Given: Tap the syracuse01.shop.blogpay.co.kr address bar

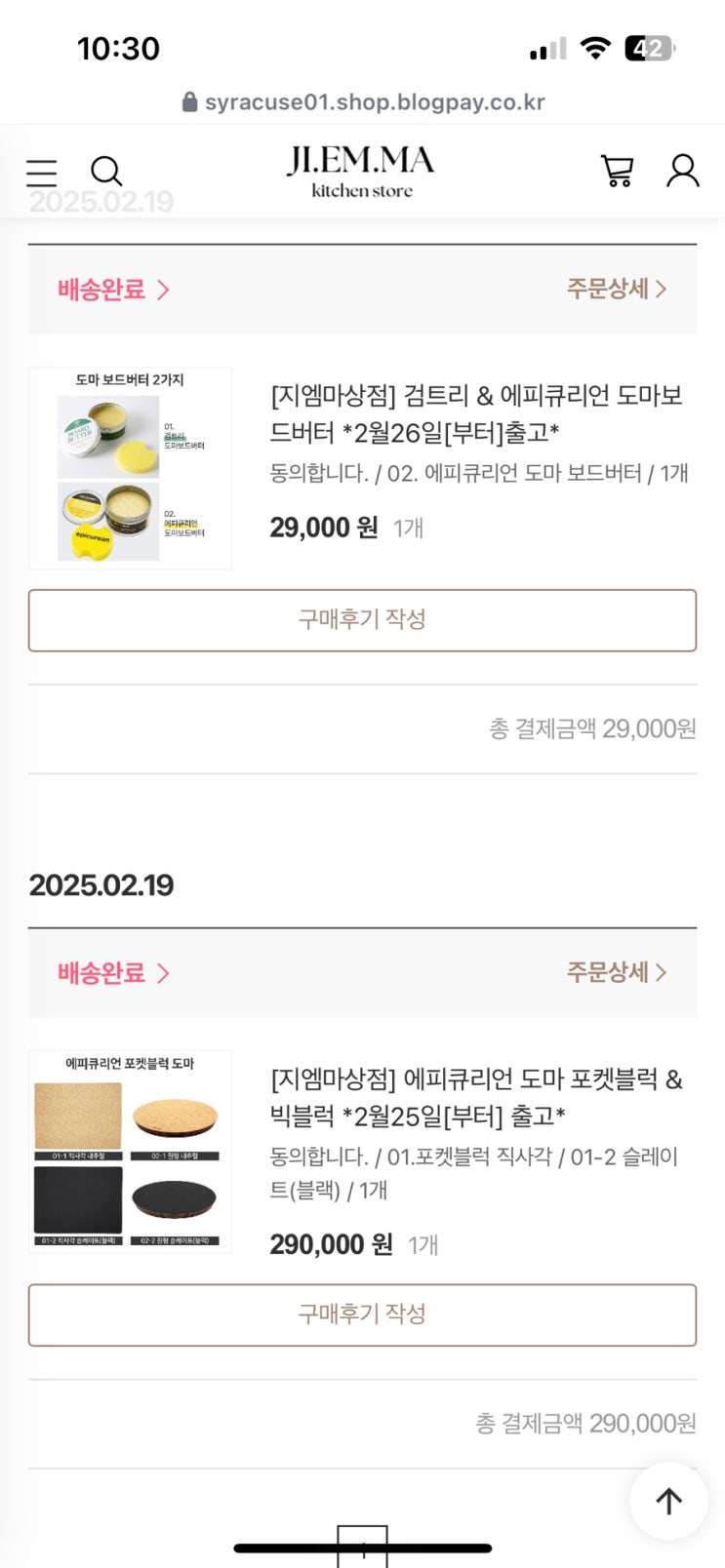Looking at the screenshot, I should (x=363, y=102).
